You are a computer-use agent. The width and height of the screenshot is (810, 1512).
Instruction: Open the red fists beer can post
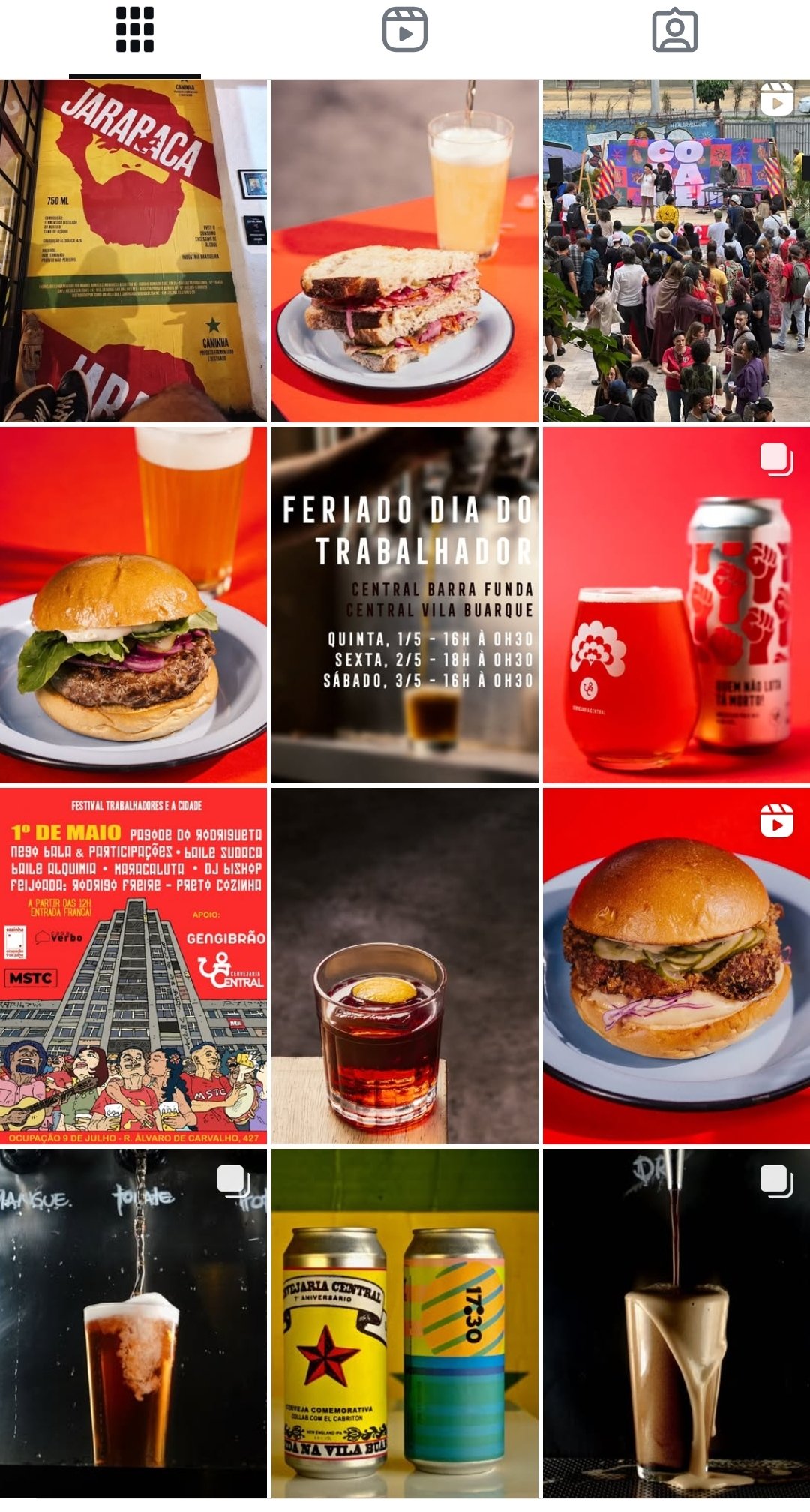676,605
